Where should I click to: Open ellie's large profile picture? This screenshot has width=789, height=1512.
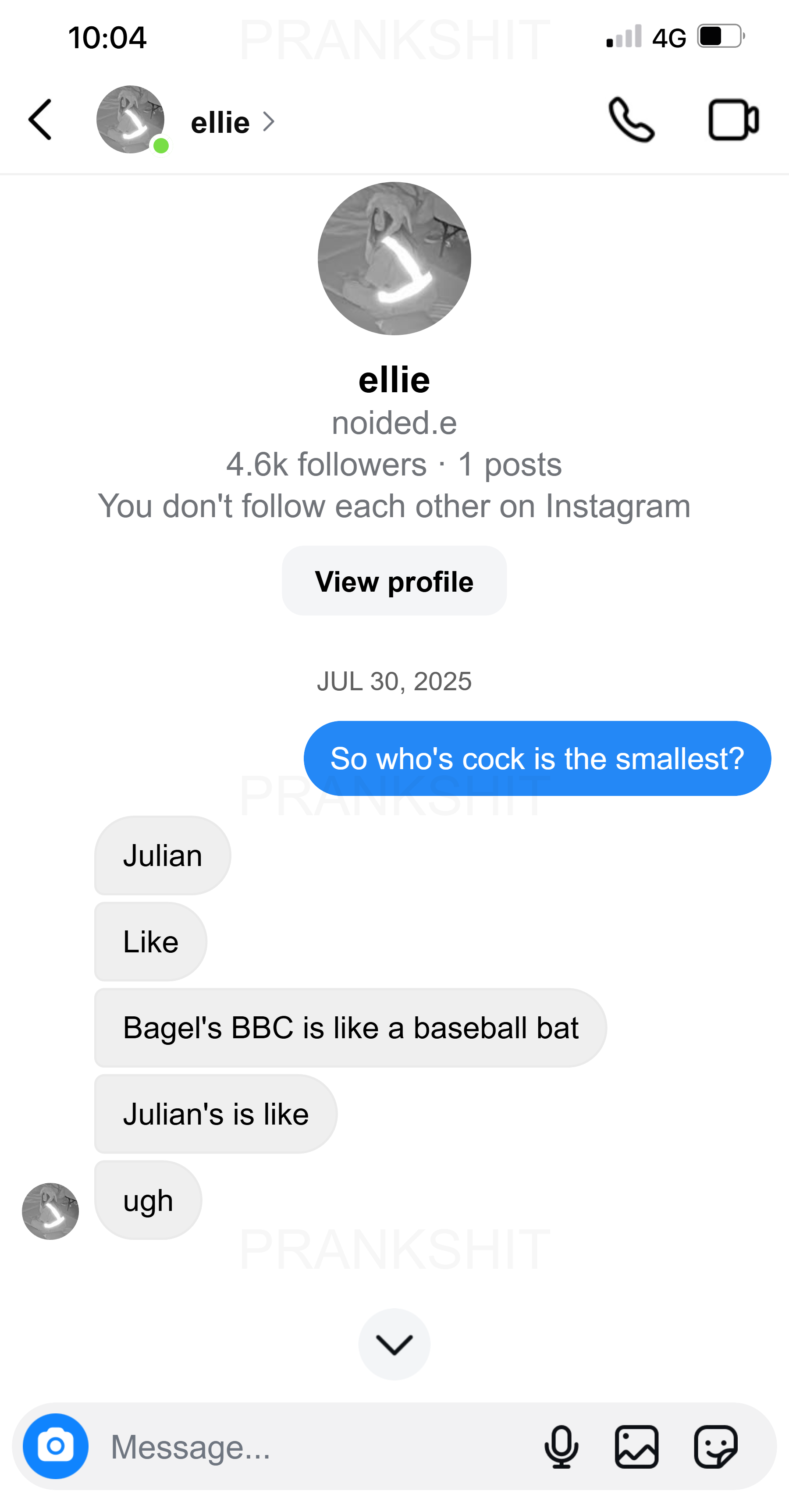coord(394,259)
